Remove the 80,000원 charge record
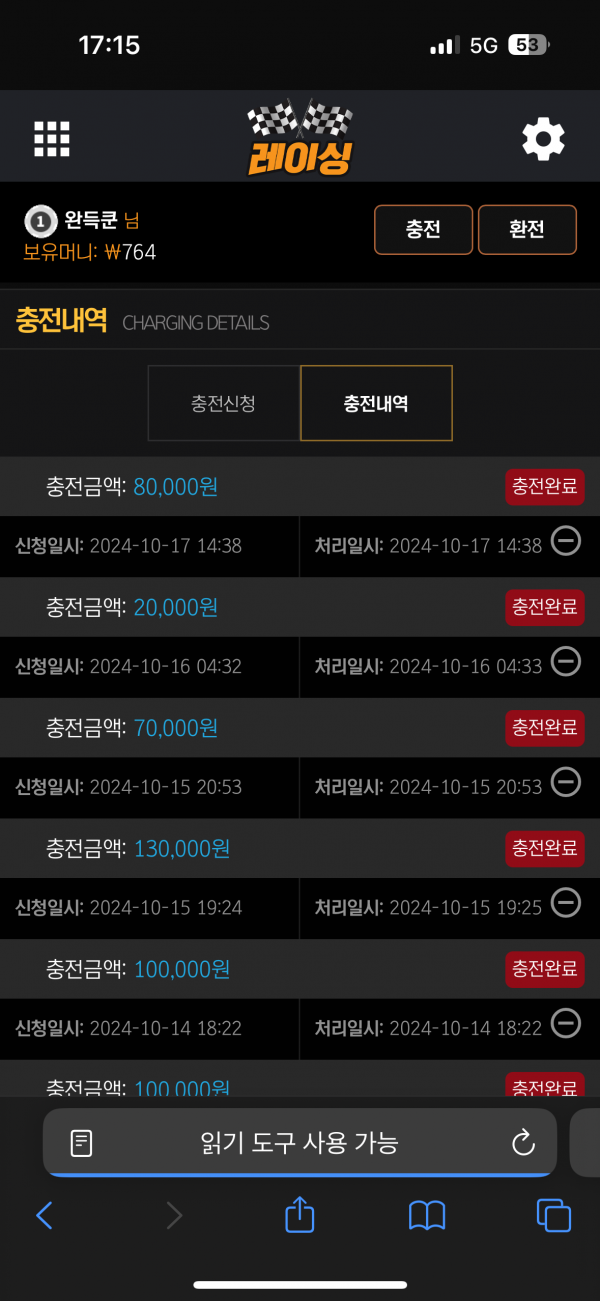The image size is (600, 1301). pos(566,541)
